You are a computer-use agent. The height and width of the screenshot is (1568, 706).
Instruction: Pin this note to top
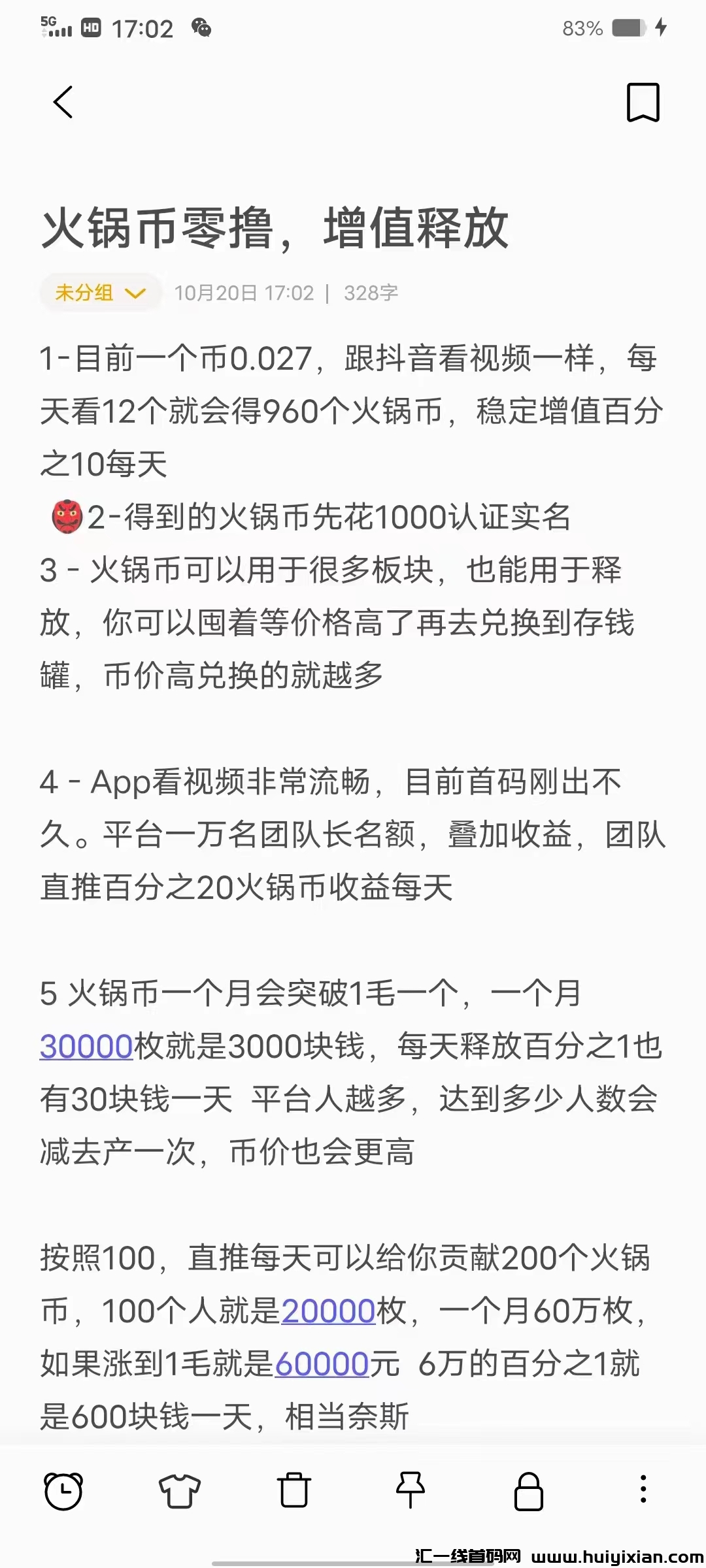(x=411, y=1491)
